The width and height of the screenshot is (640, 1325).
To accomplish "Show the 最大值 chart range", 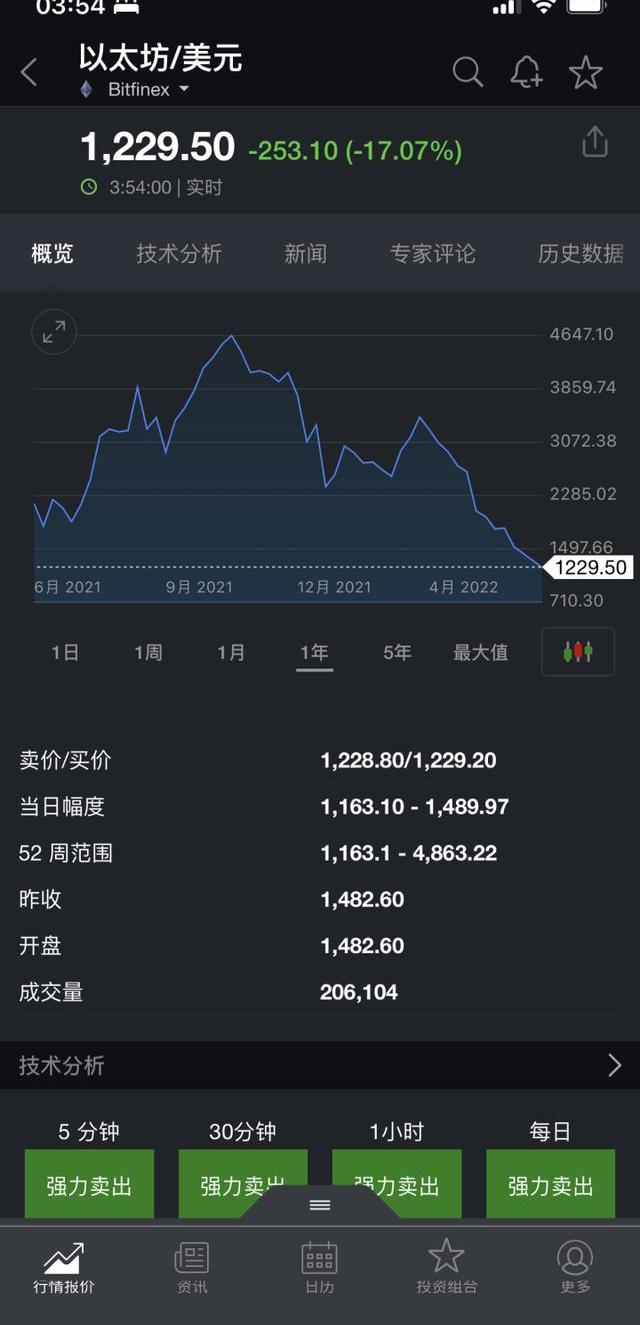I will [x=480, y=653].
